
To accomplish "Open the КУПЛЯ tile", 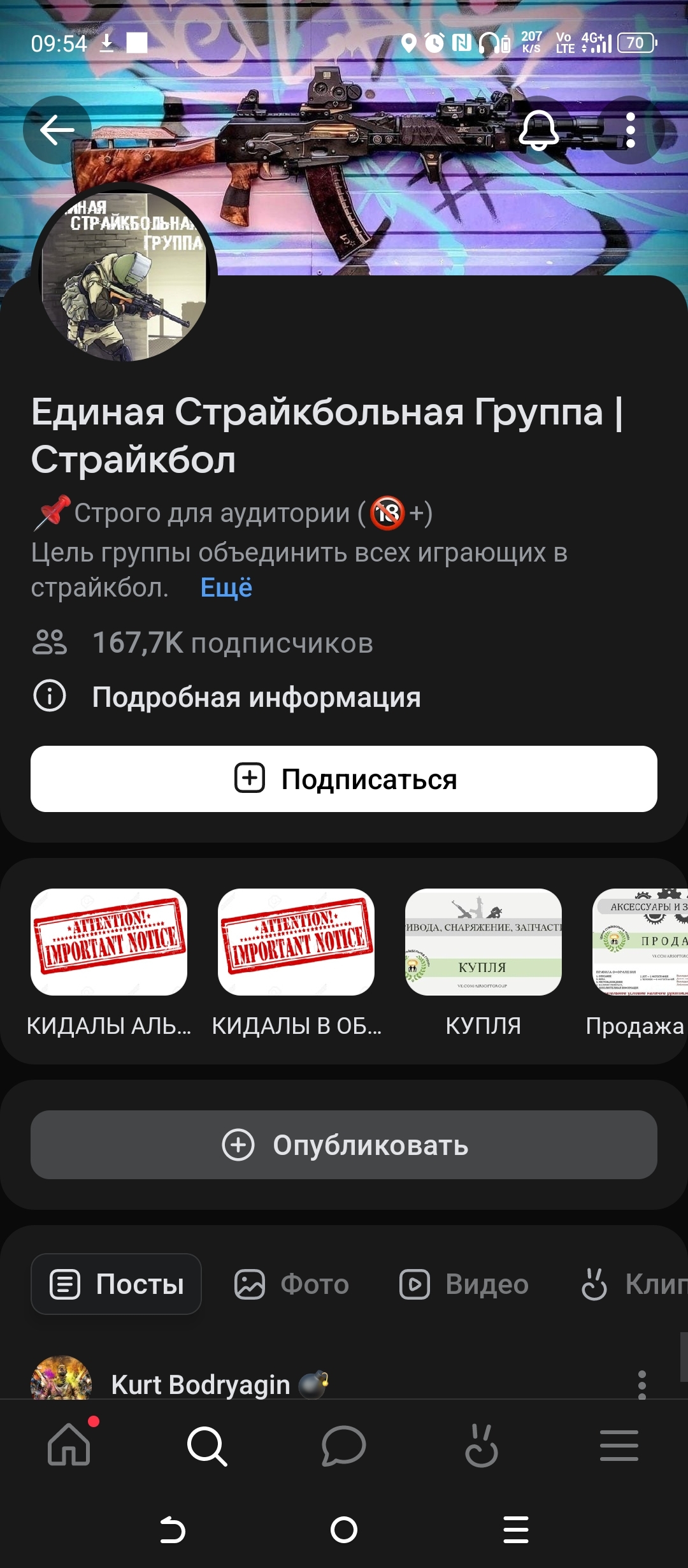I will (484, 942).
